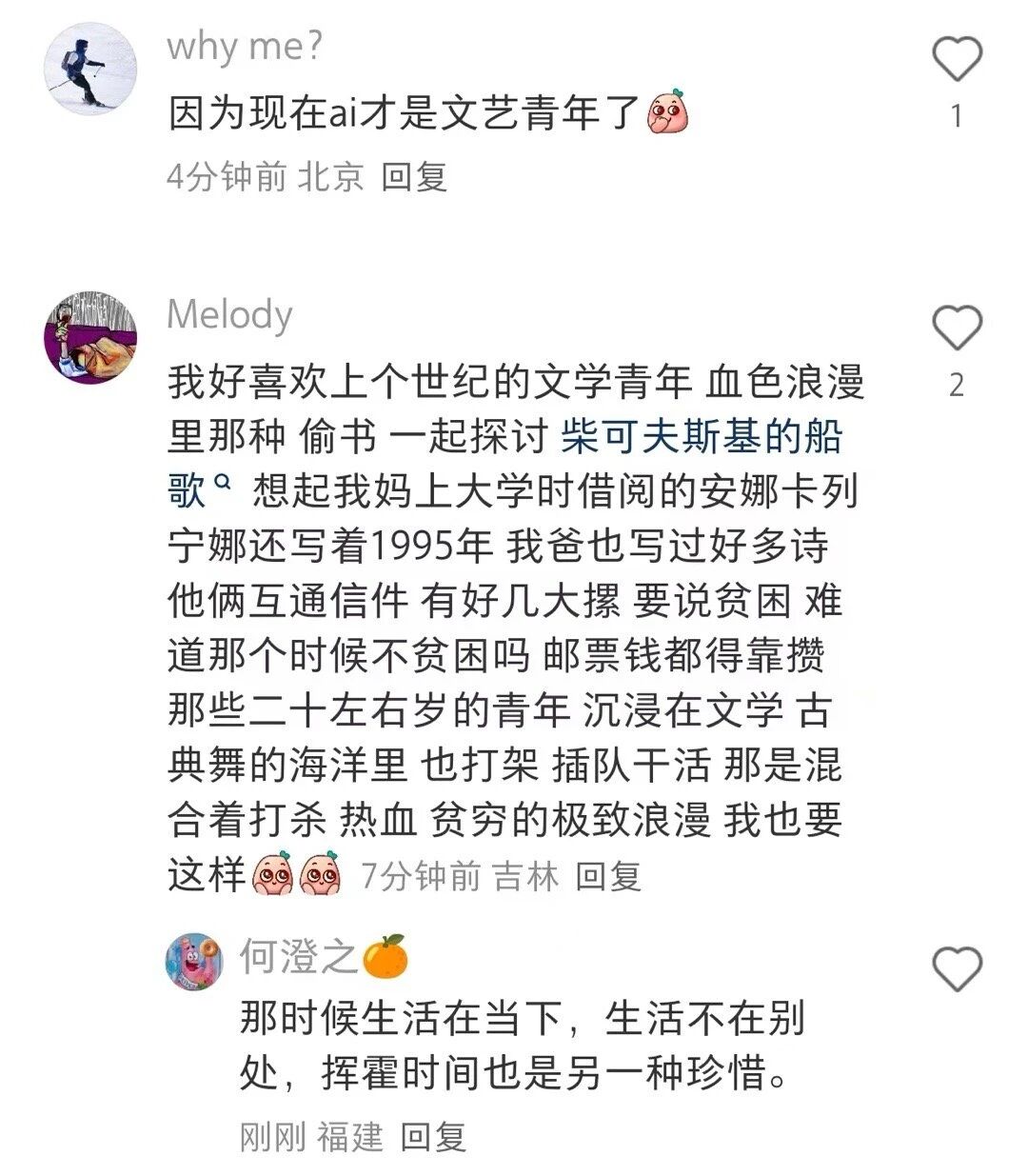
Task: Like Melody's comment
Action: point(956,329)
